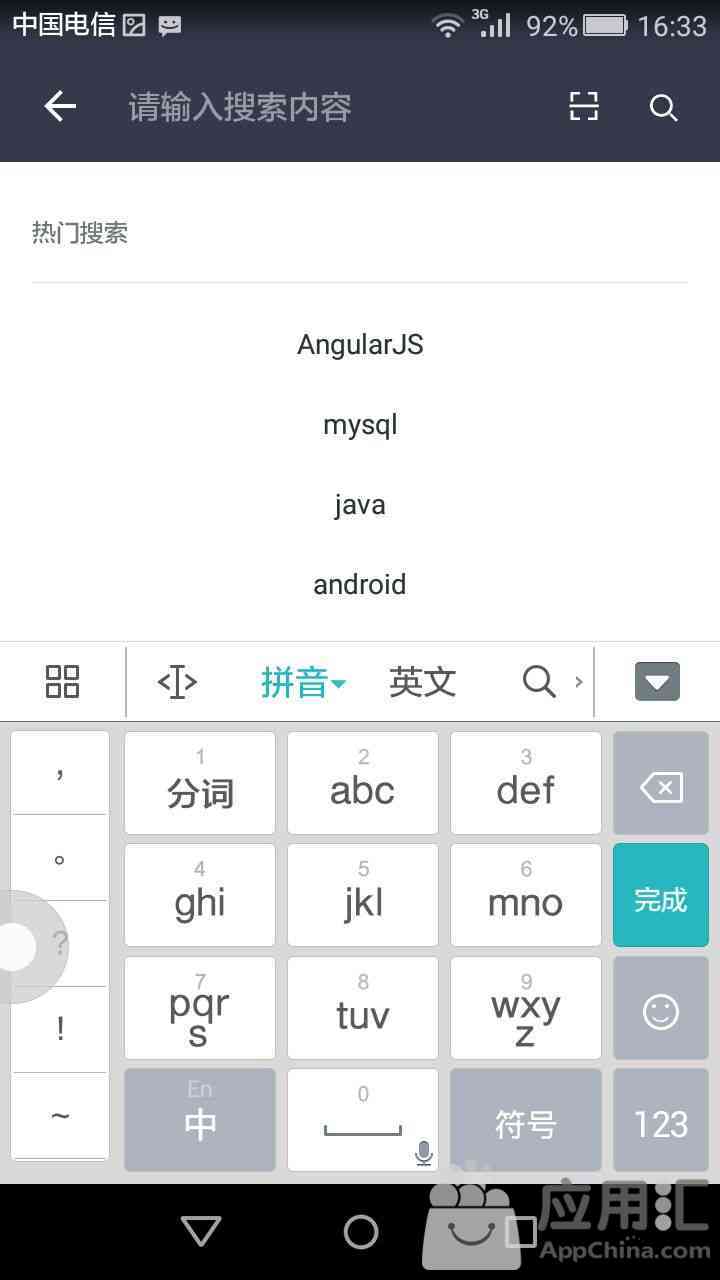Switch to the 123 number keyboard
Image resolution: width=720 pixels, height=1280 pixels.
pyautogui.click(x=660, y=1124)
